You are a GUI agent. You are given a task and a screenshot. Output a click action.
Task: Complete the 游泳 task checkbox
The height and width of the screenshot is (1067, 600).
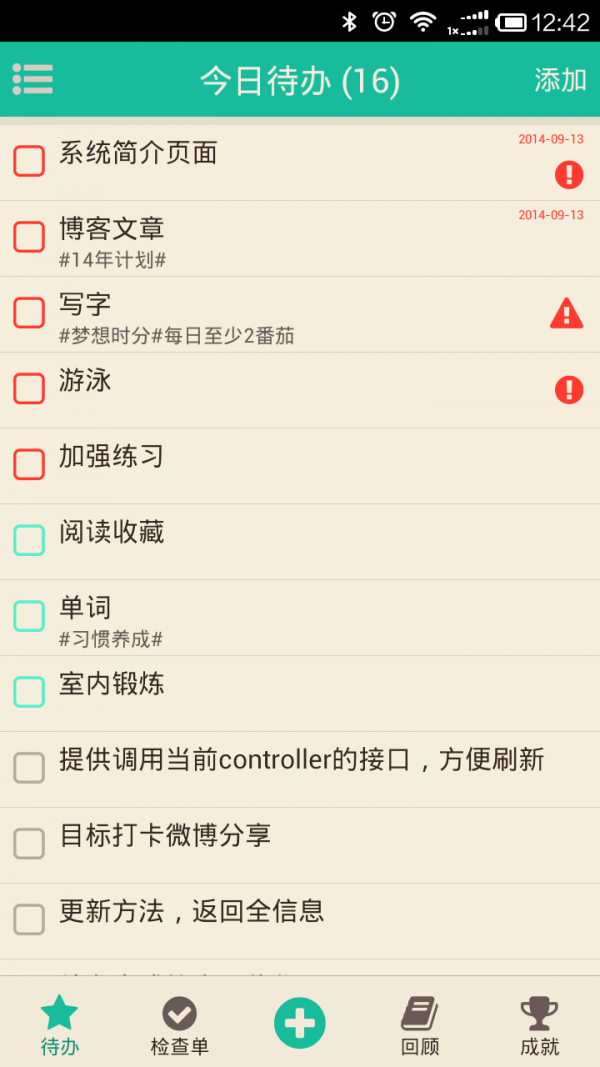pos(29,388)
